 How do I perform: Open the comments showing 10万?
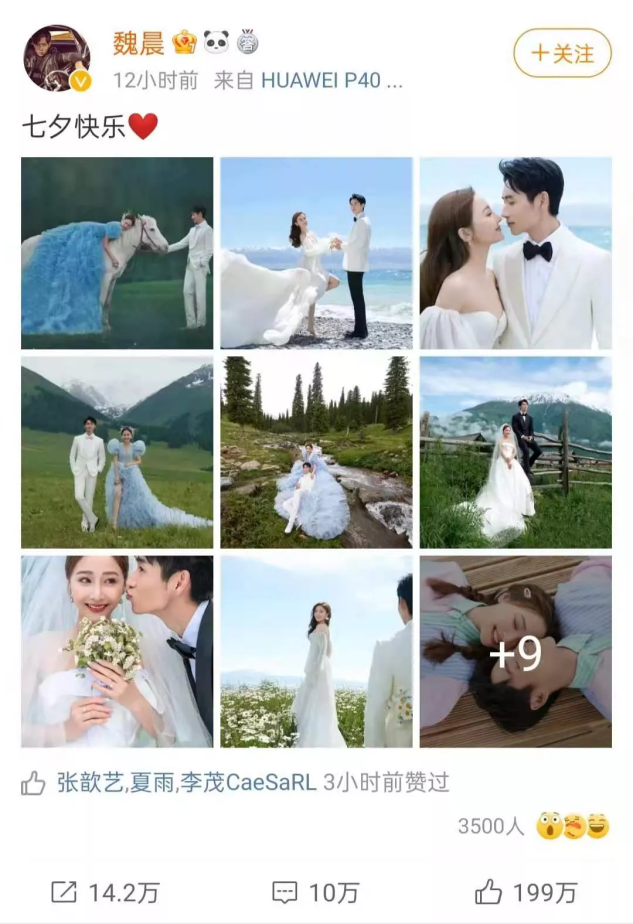316,891
